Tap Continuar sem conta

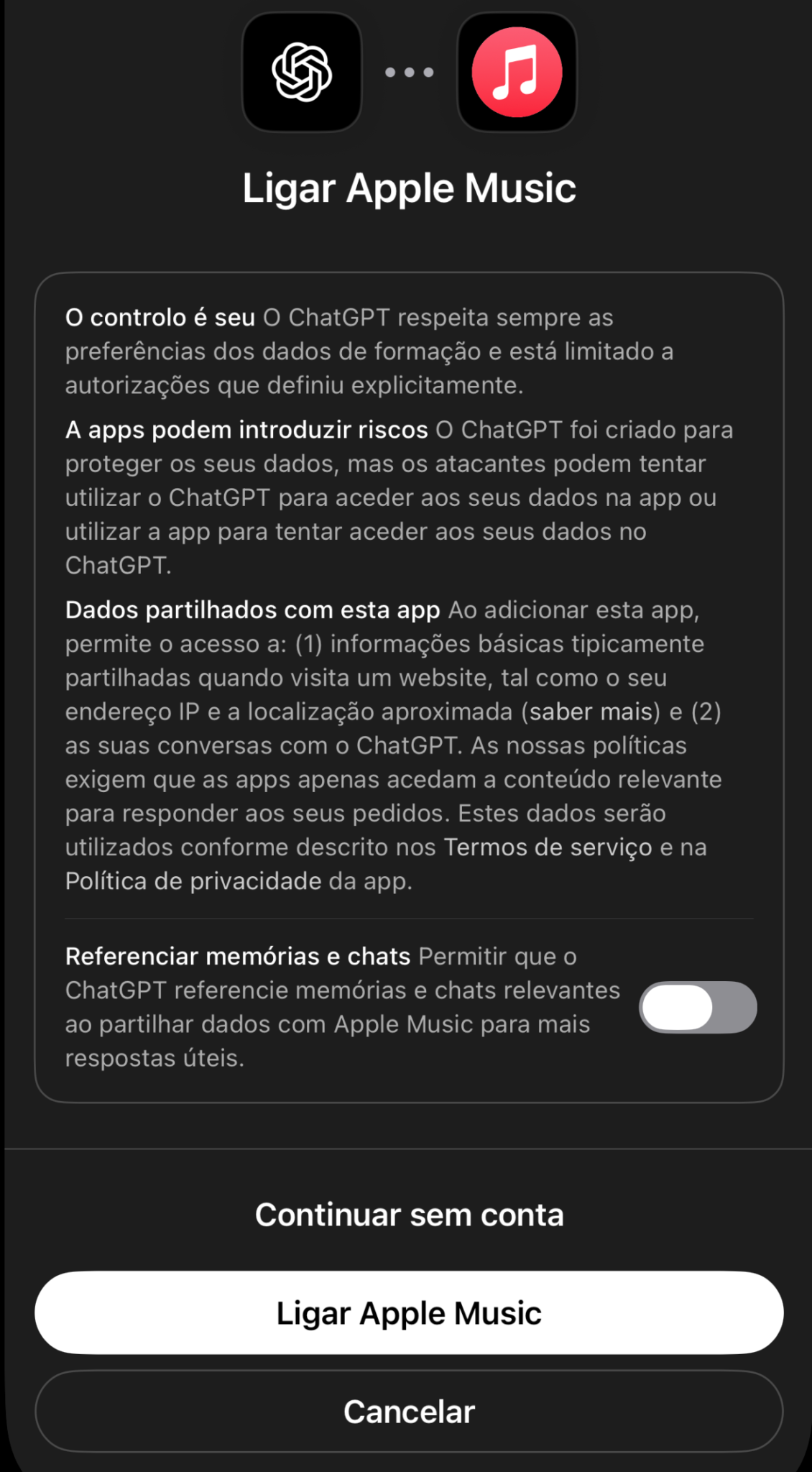[409, 1215]
